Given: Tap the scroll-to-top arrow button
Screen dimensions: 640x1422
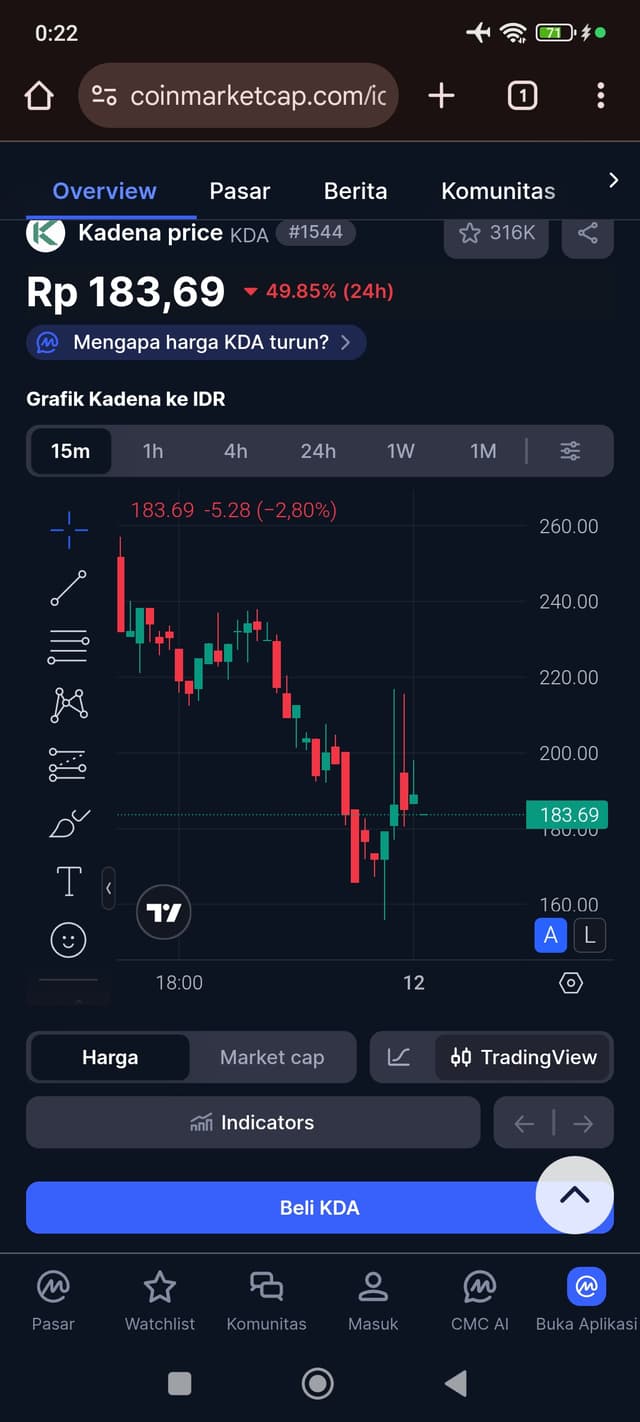Looking at the screenshot, I should [x=575, y=1195].
